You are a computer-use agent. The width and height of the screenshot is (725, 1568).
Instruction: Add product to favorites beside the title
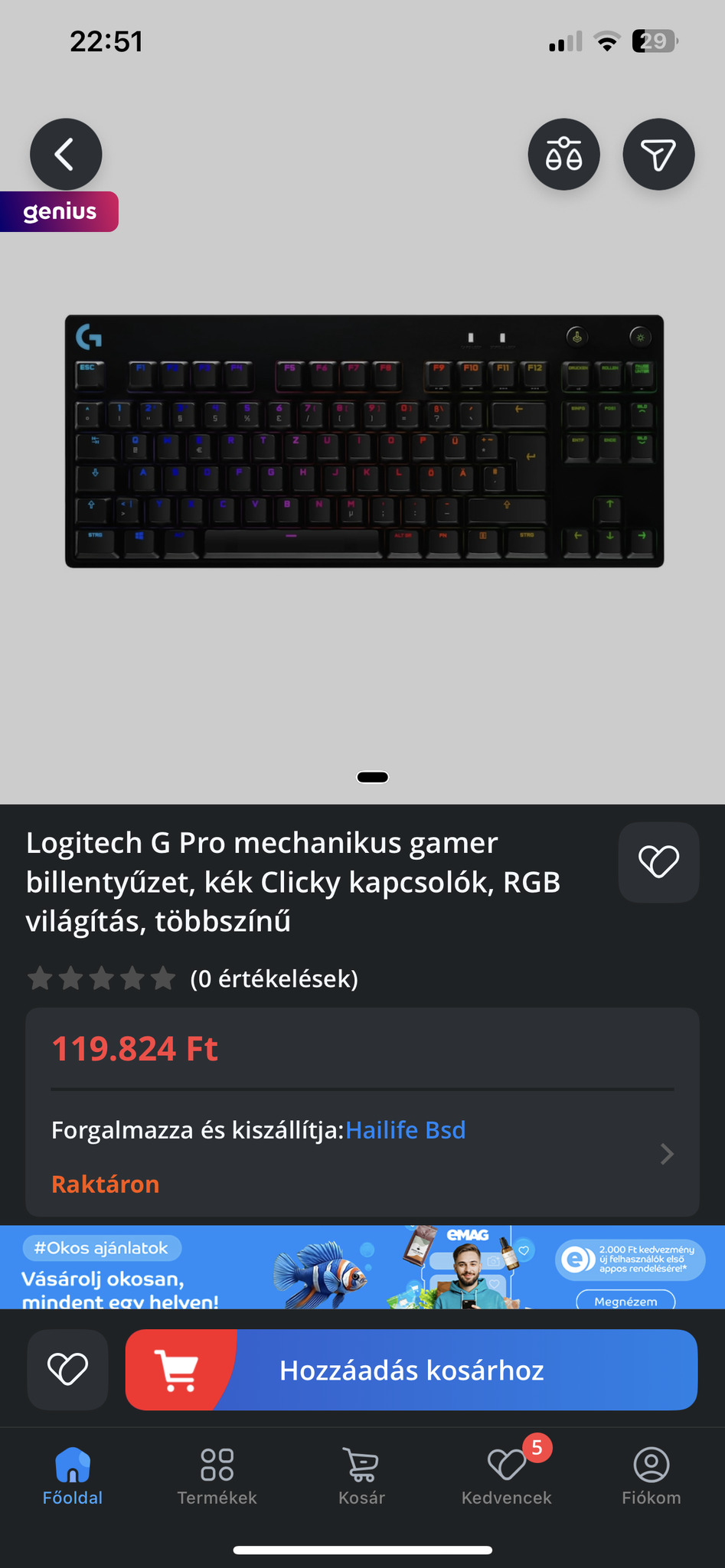[658, 862]
